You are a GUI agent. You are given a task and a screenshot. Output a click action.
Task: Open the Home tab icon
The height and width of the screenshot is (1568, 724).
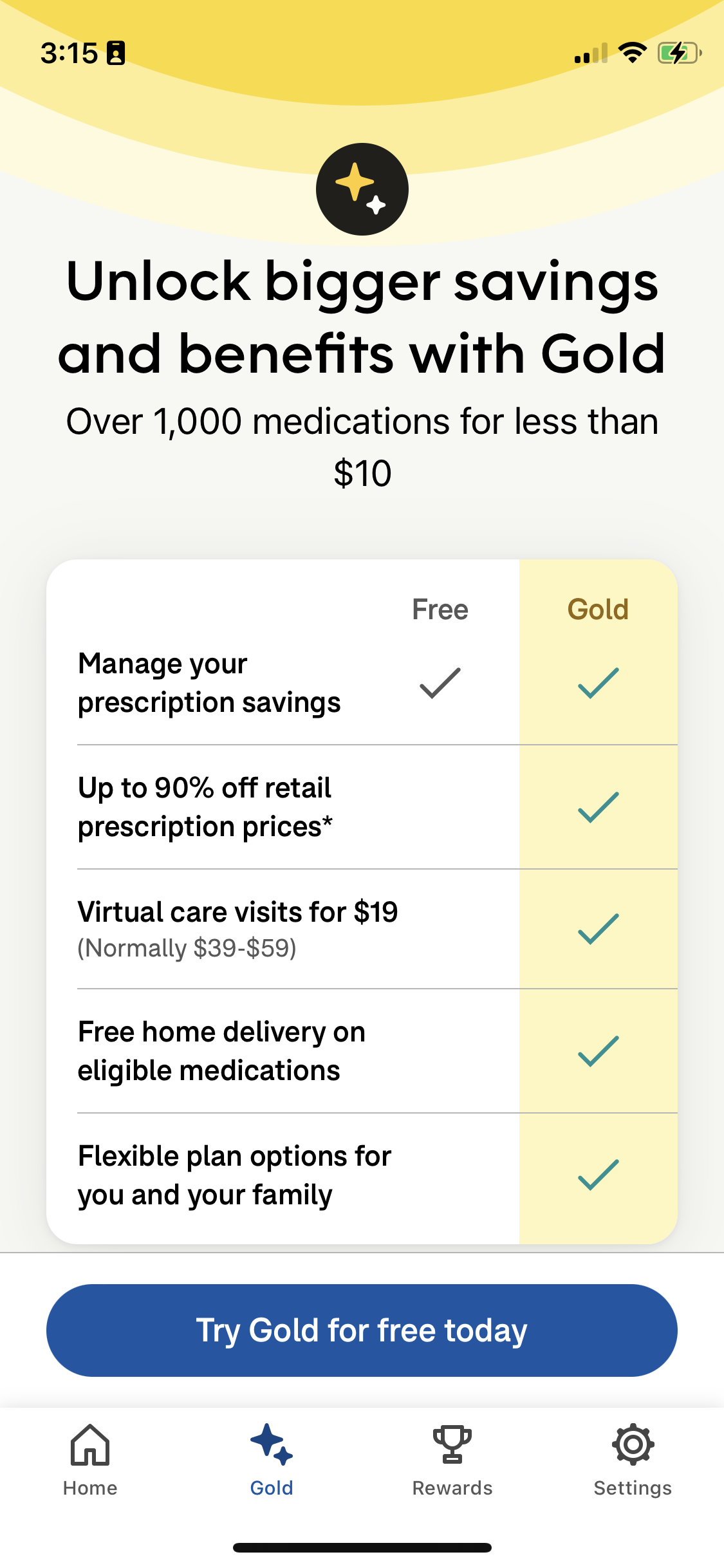(x=90, y=1445)
